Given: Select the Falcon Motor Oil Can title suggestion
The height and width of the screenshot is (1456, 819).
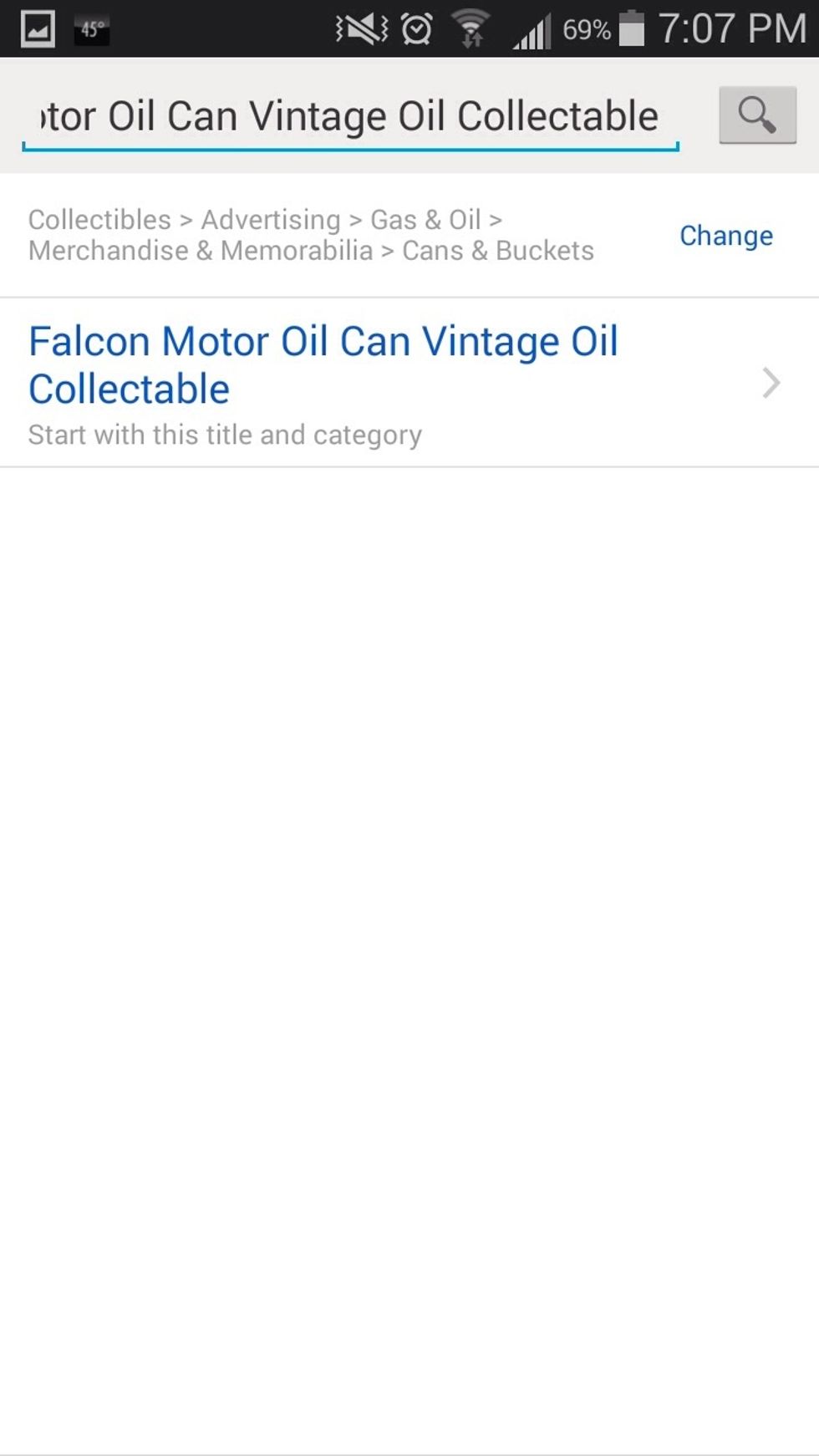Looking at the screenshot, I should tap(409, 383).
